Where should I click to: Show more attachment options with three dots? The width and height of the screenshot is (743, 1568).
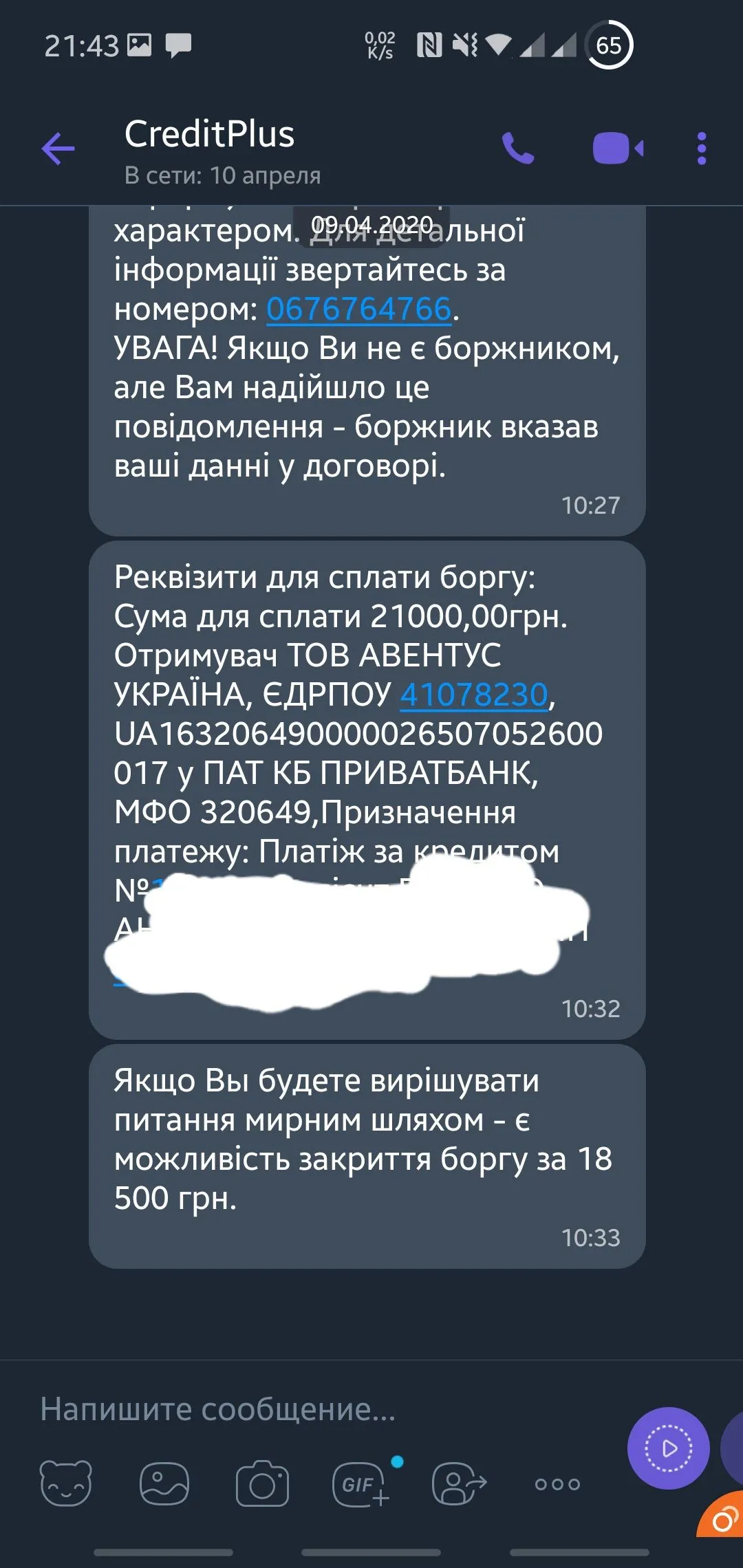click(x=557, y=1484)
